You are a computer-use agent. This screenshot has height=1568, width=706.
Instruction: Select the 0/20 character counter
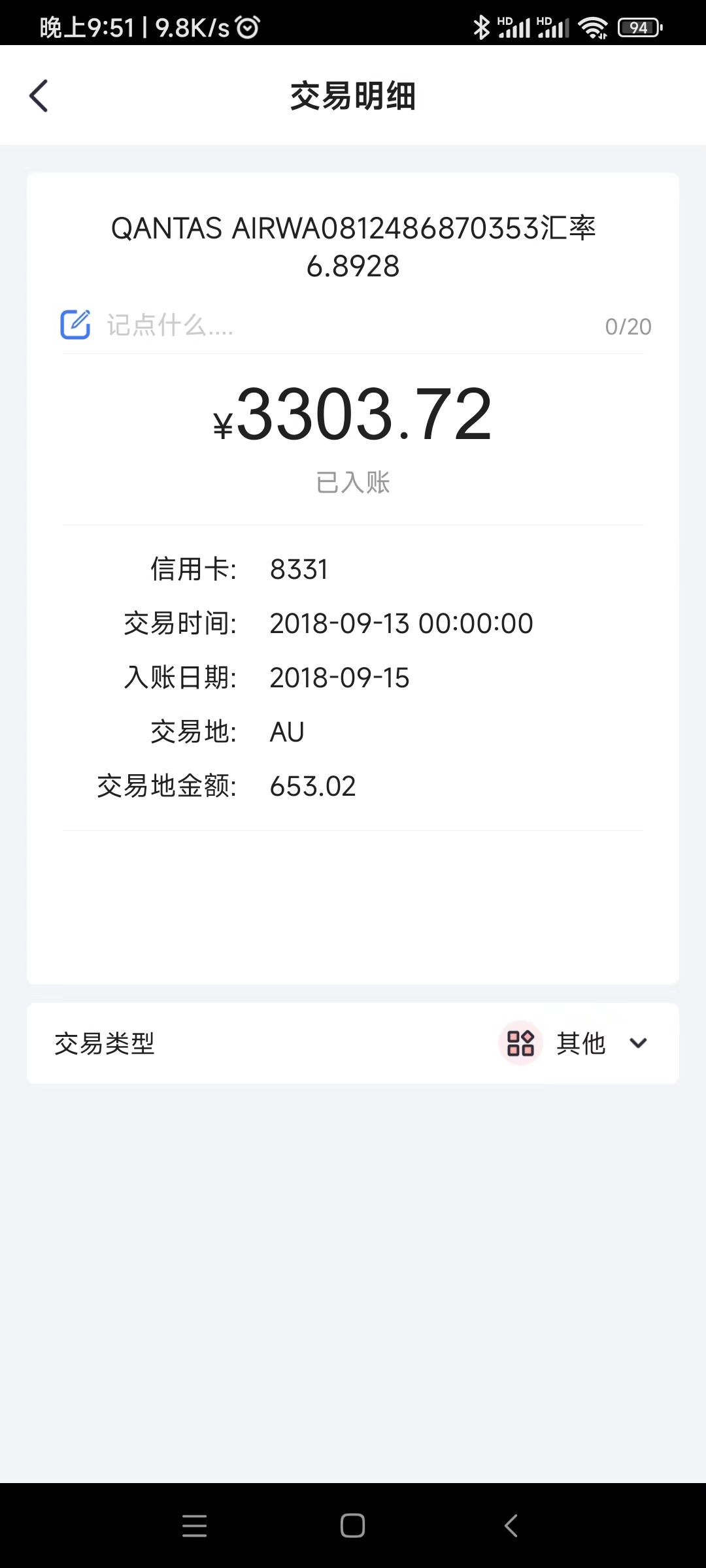pos(628,325)
